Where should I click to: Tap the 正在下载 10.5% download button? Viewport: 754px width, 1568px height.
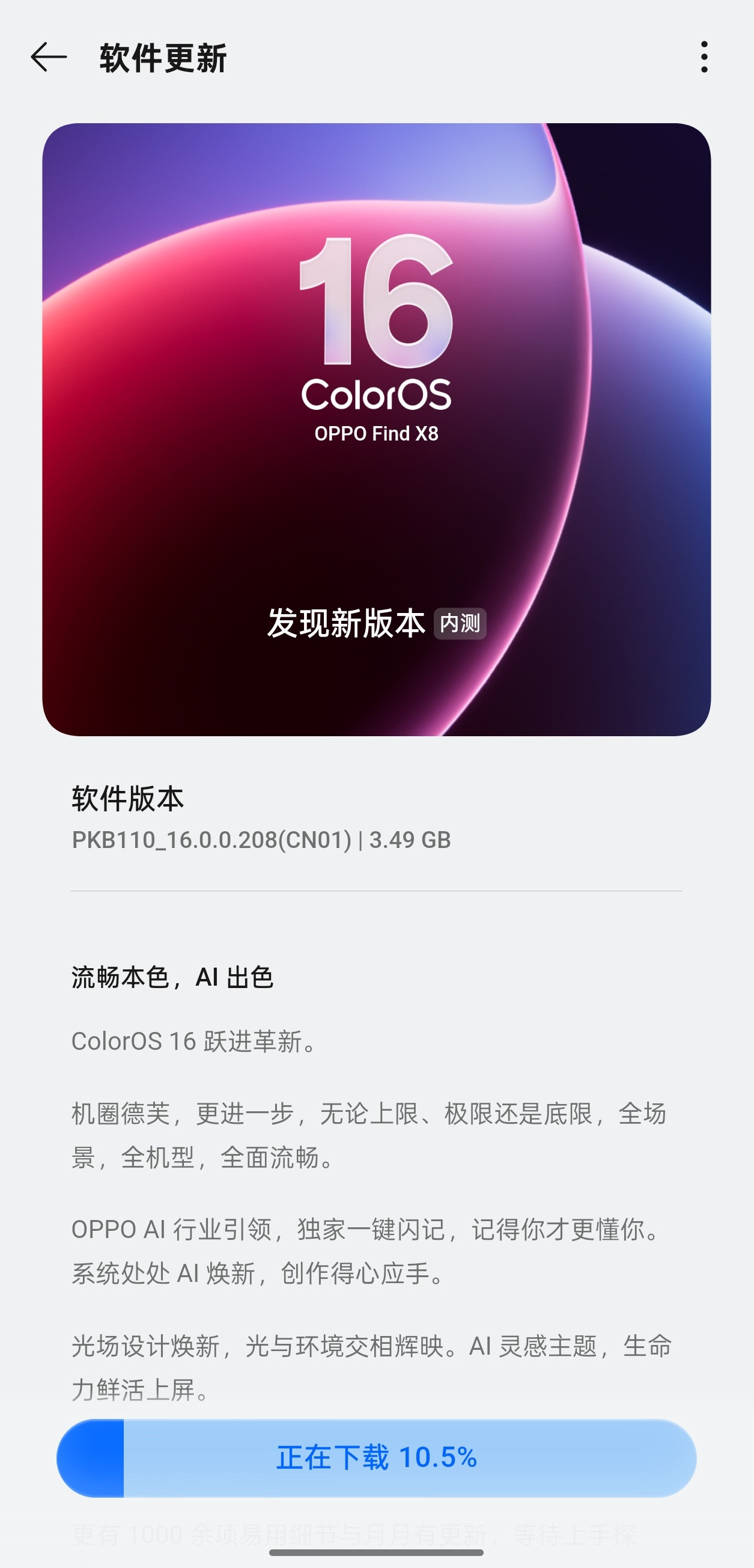tap(377, 1458)
